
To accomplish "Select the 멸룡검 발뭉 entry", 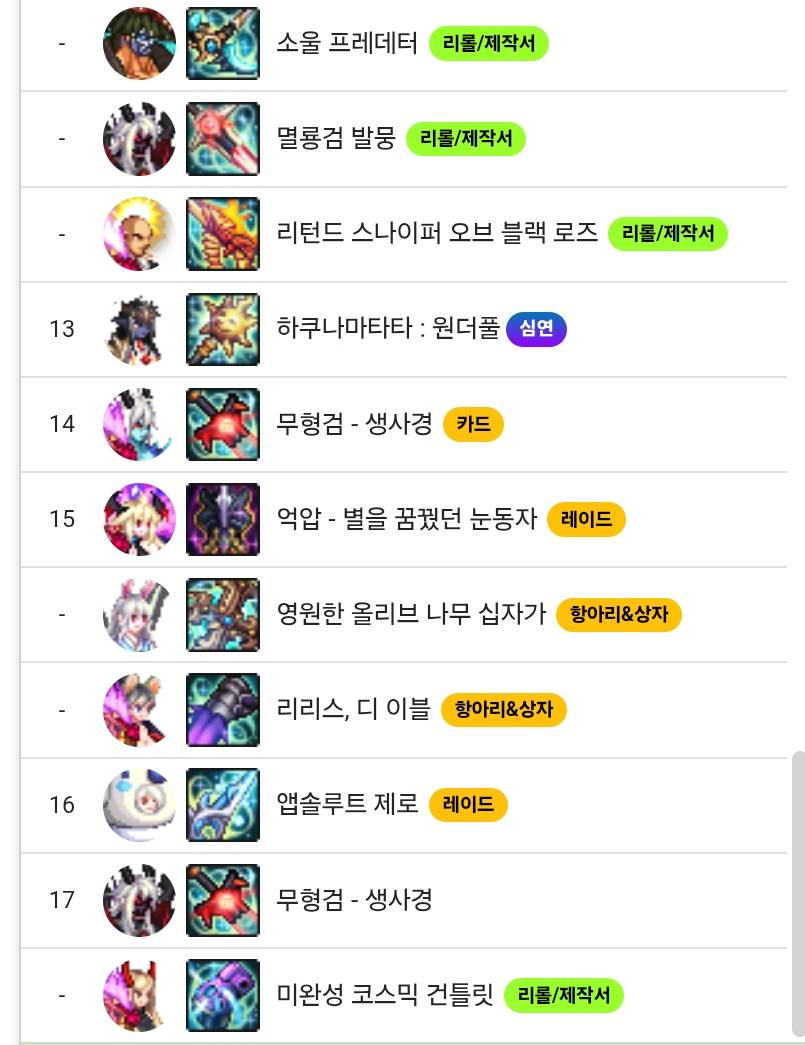I will click(x=336, y=138).
